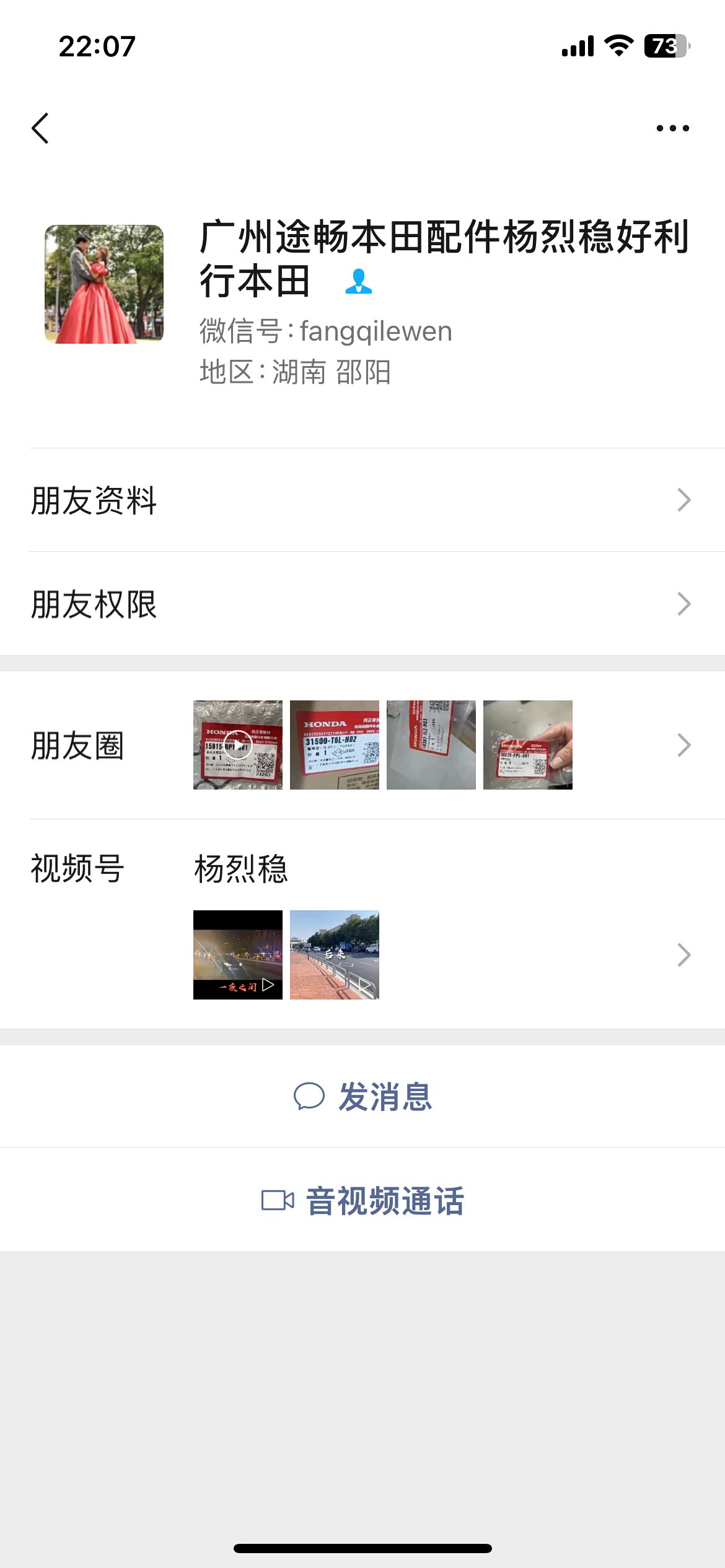This screenshot has height=1568, width=725.
Task: Tap 发消息 to send a message
Action: pos(363,1097)
